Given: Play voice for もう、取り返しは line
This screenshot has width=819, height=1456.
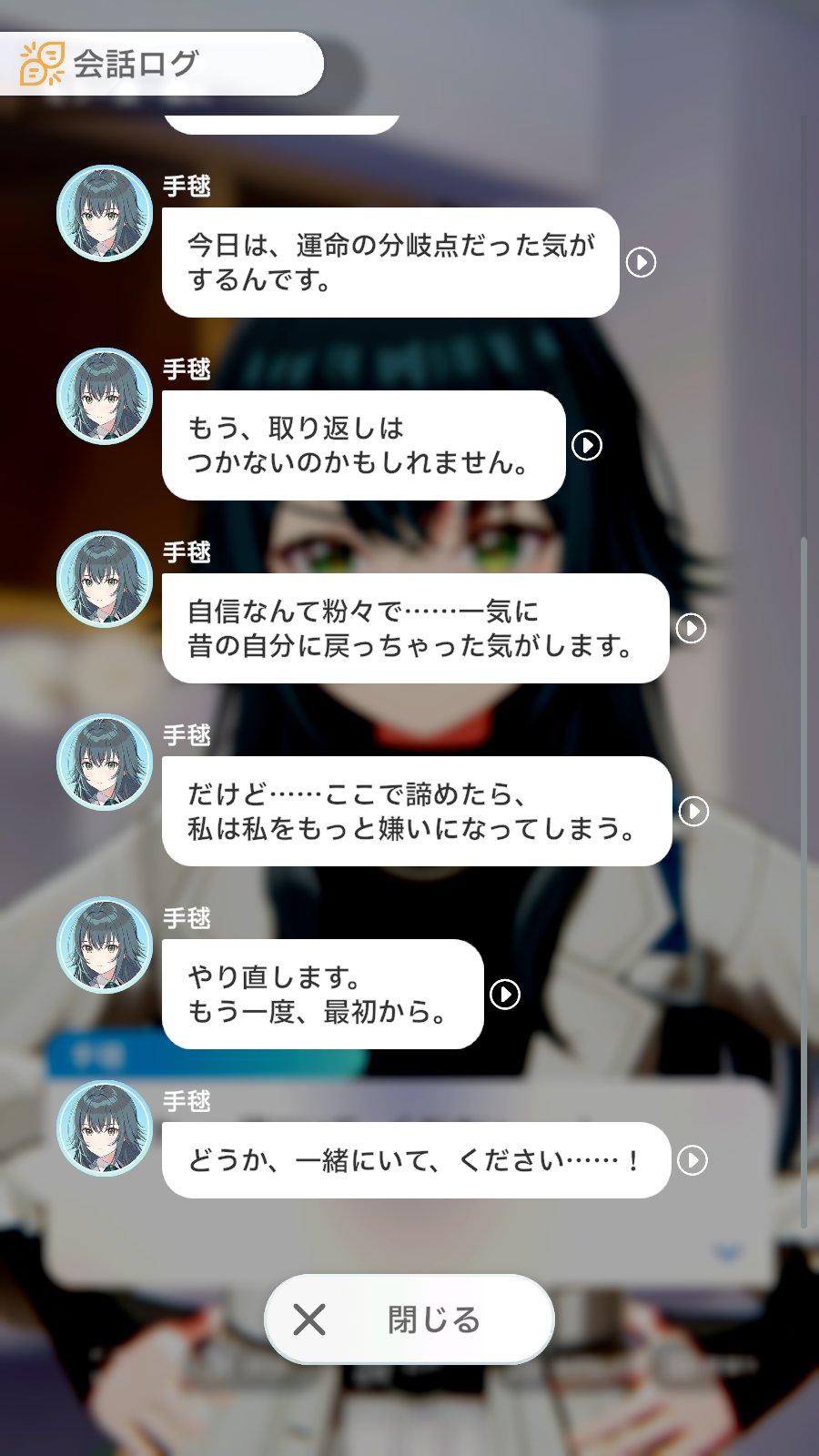Looking at the screenshot, I should click(587, 445).
